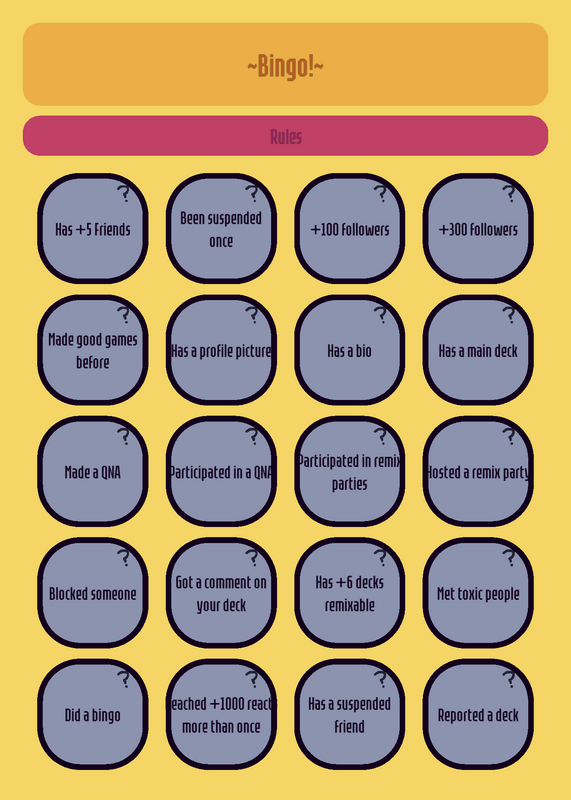Select Has a suspended friend tile
This screenshot has height=800, width=571.
pyautogui.click(x=350, y=714)
